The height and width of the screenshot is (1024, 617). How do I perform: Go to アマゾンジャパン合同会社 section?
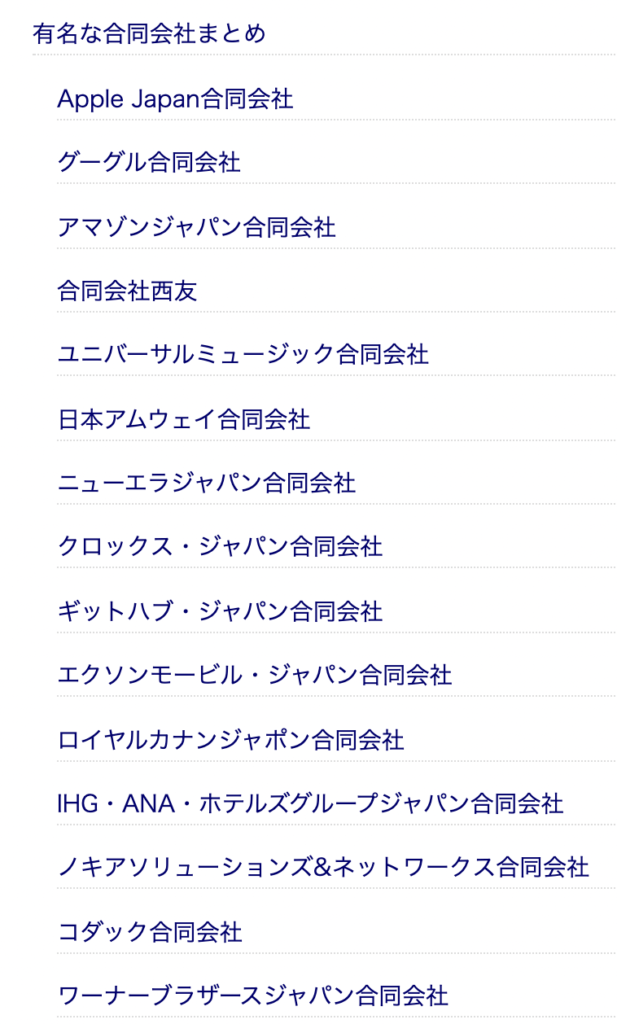click(x=197, y=227)
